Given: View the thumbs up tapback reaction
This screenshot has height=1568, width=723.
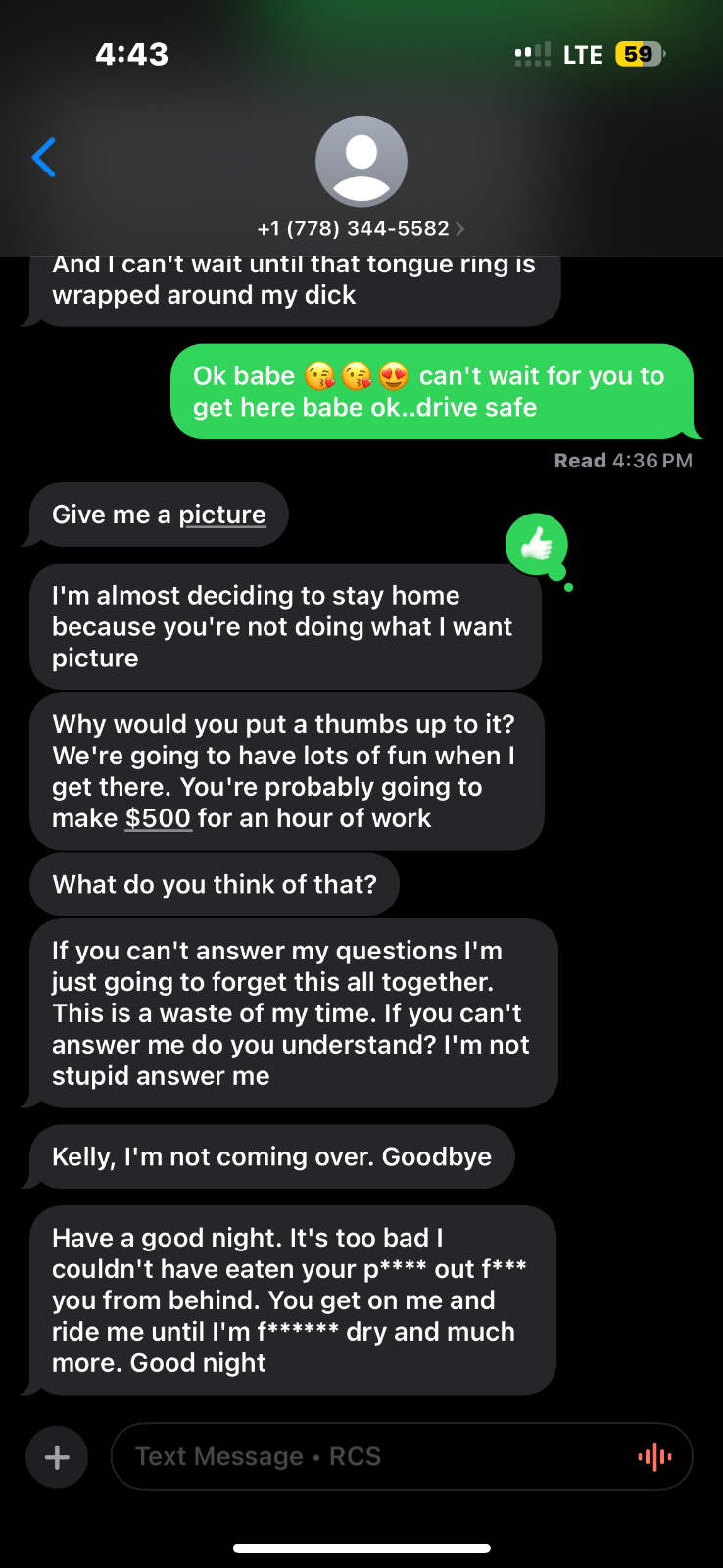Looking at the screenshot, I should 536,544.
